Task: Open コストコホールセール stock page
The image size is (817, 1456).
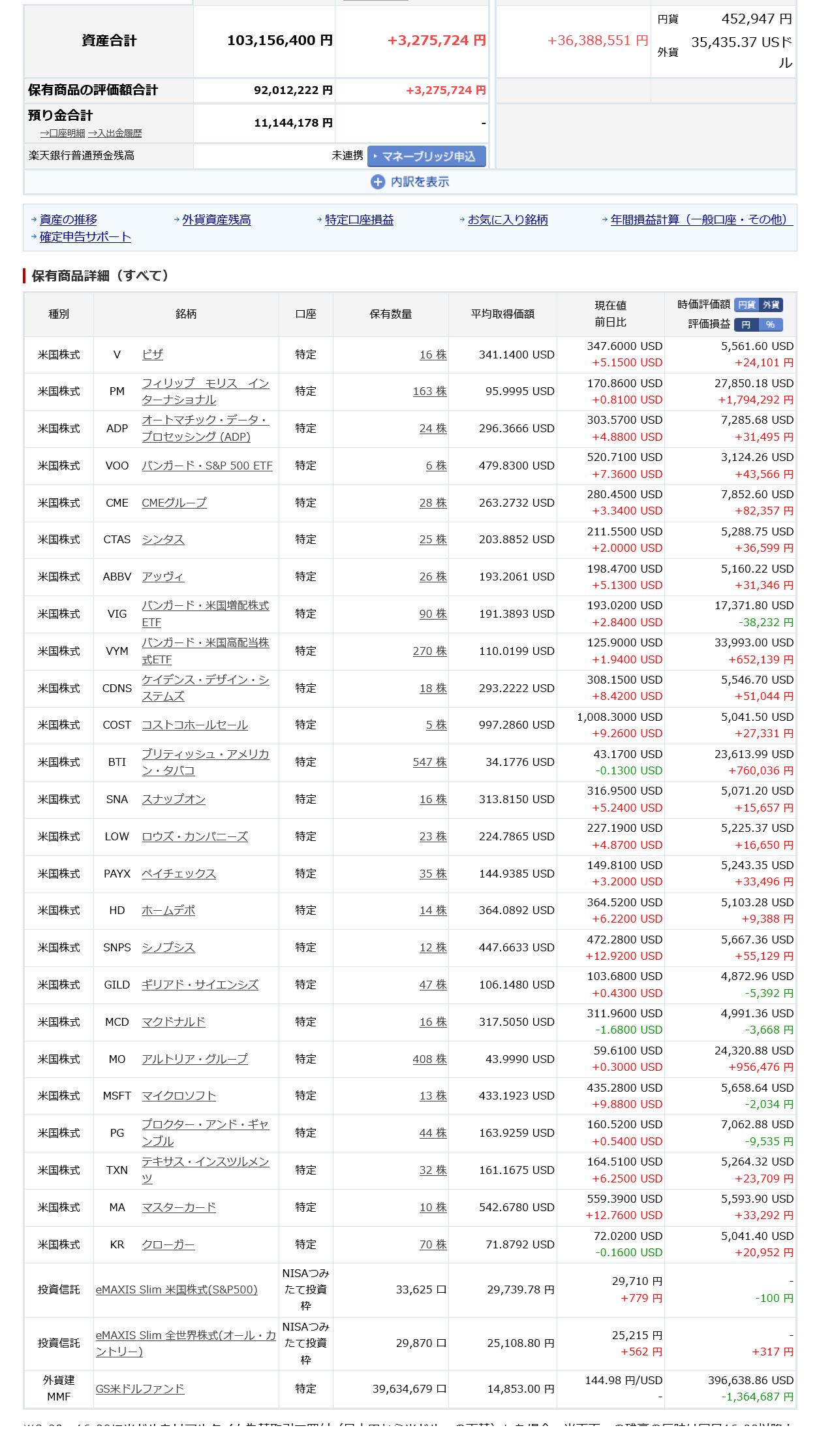Action: (194, 725)
